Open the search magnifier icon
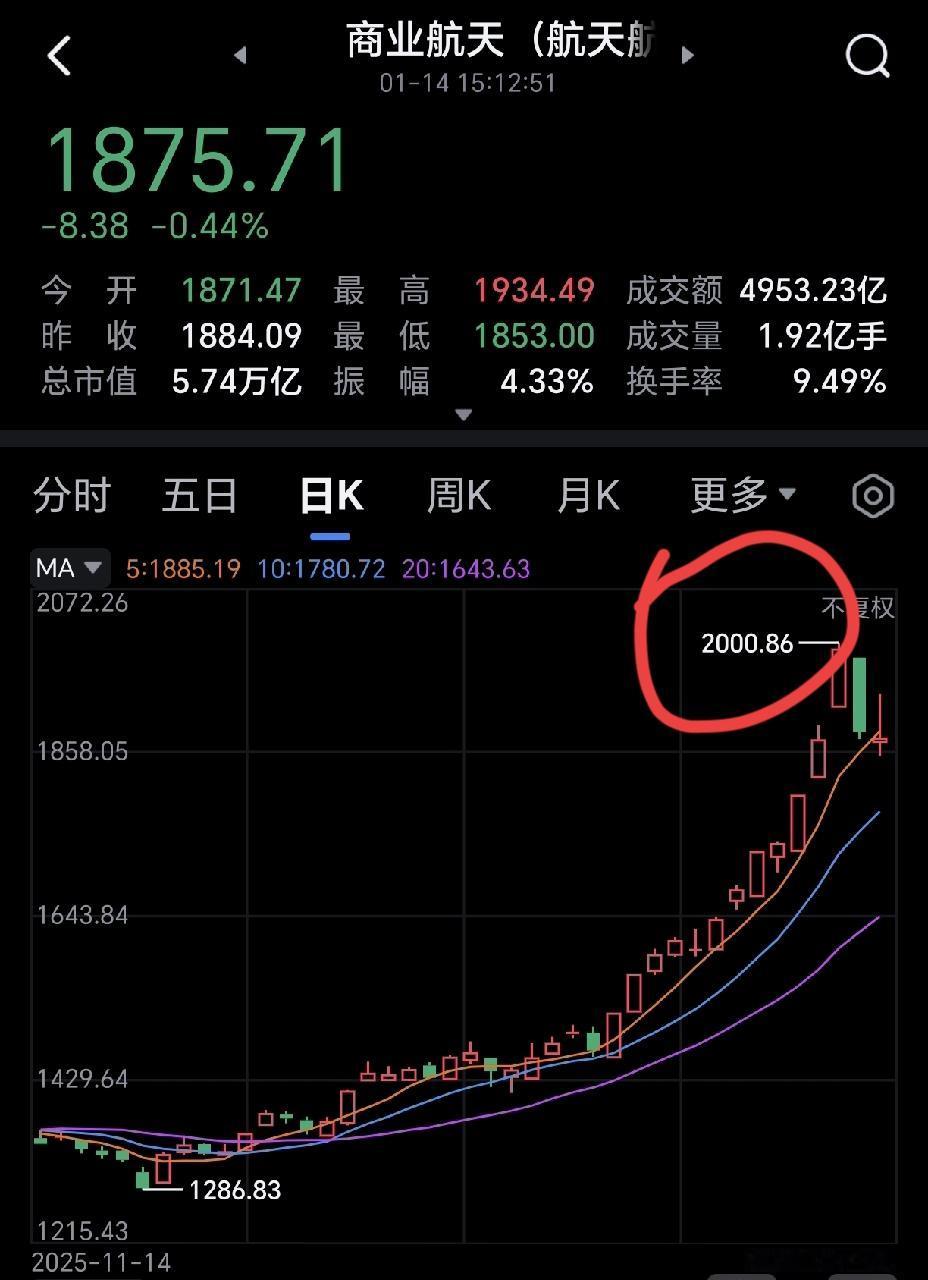The image size is (928, 1280). pos(868,55)
